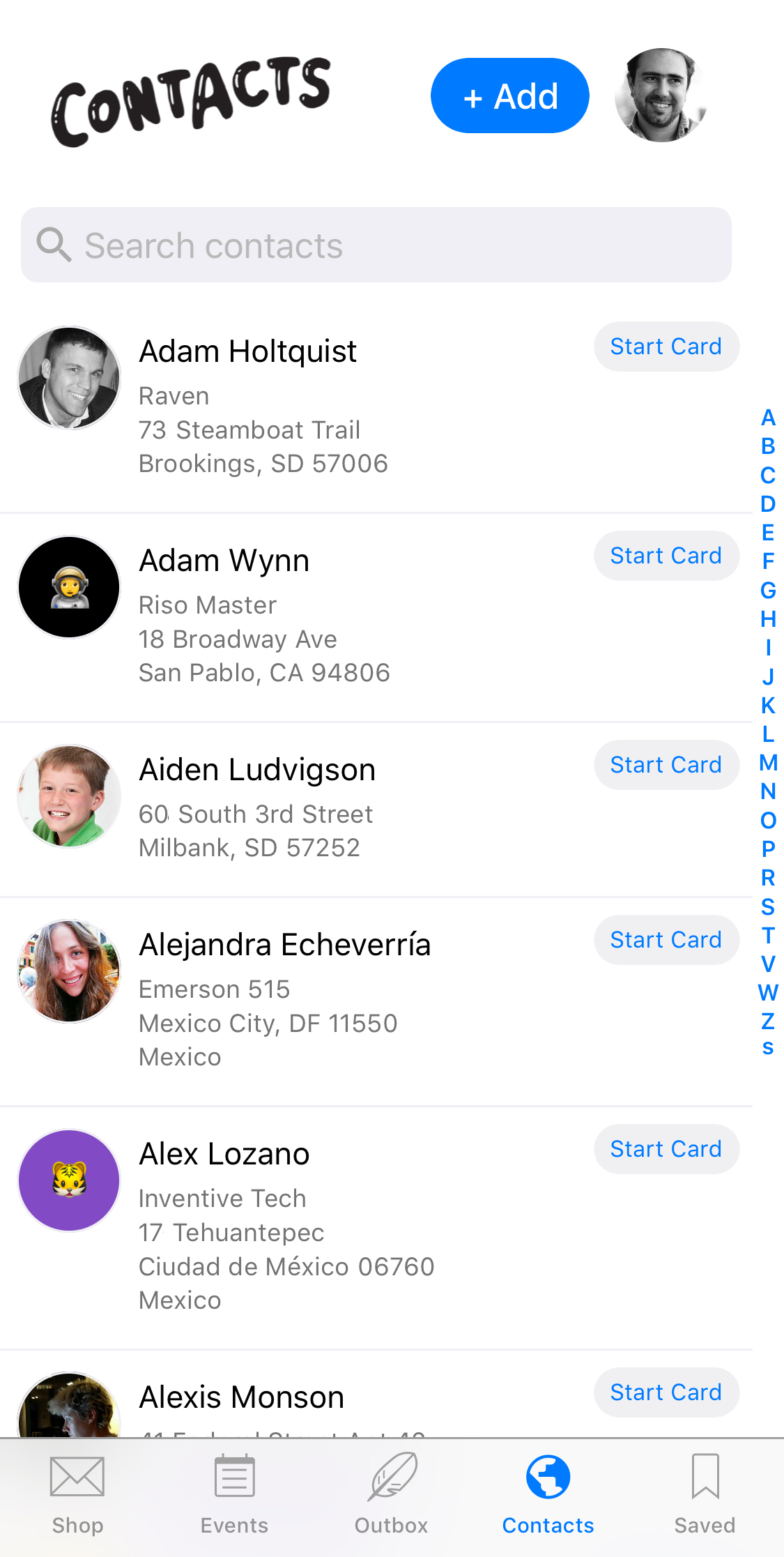Jump to letter M in the index
Screen dimensions: 784x1557
tap(768, 763)
